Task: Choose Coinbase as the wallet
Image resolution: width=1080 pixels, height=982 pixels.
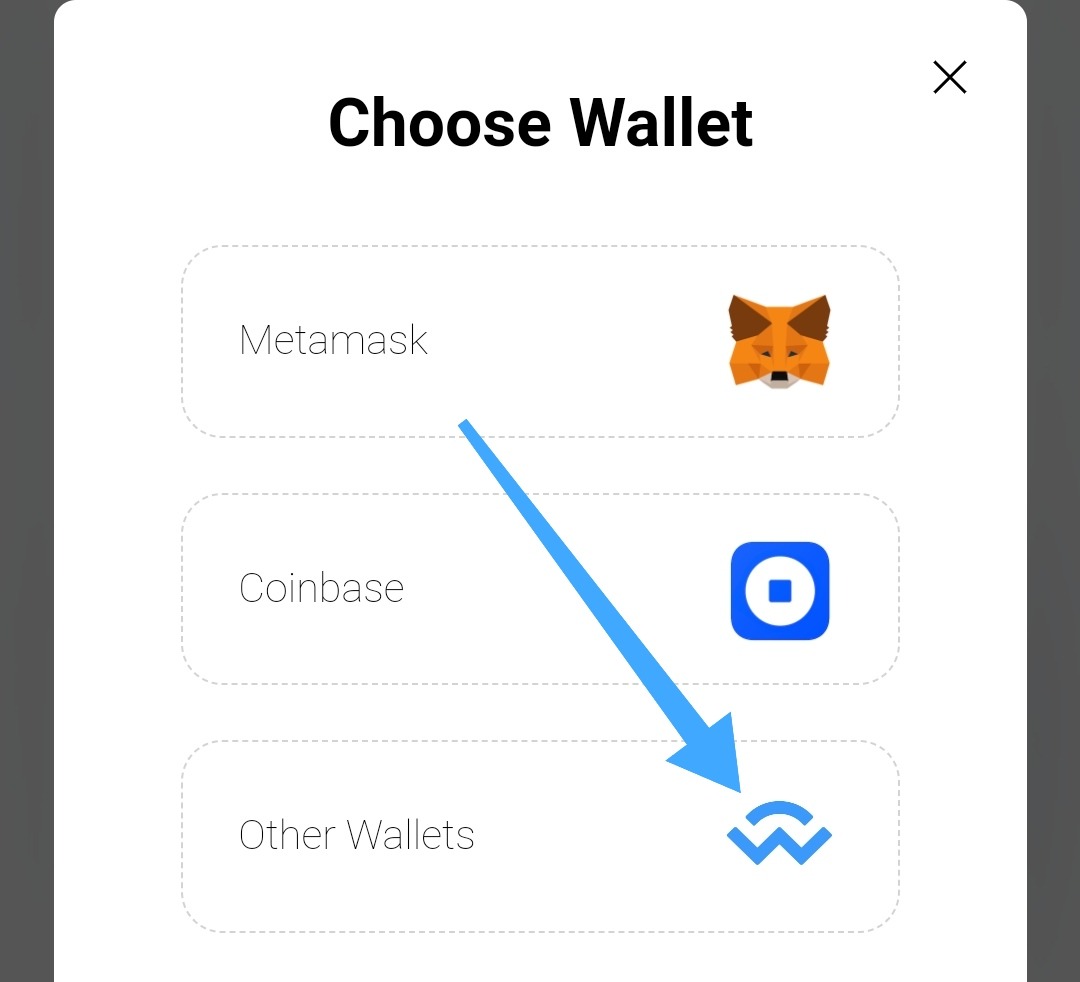Action: point(540,589)
